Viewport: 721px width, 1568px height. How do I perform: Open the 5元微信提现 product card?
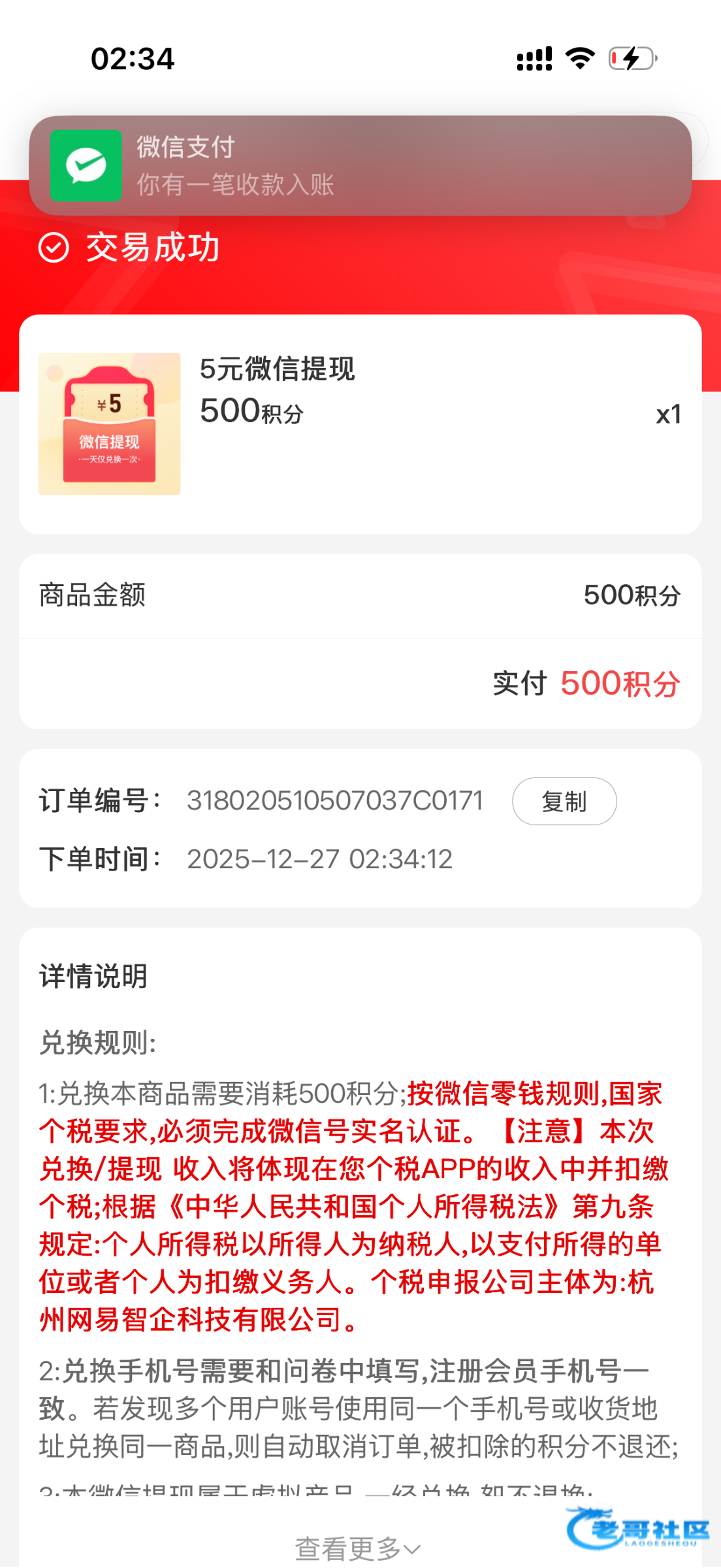(x=360, y=423)
